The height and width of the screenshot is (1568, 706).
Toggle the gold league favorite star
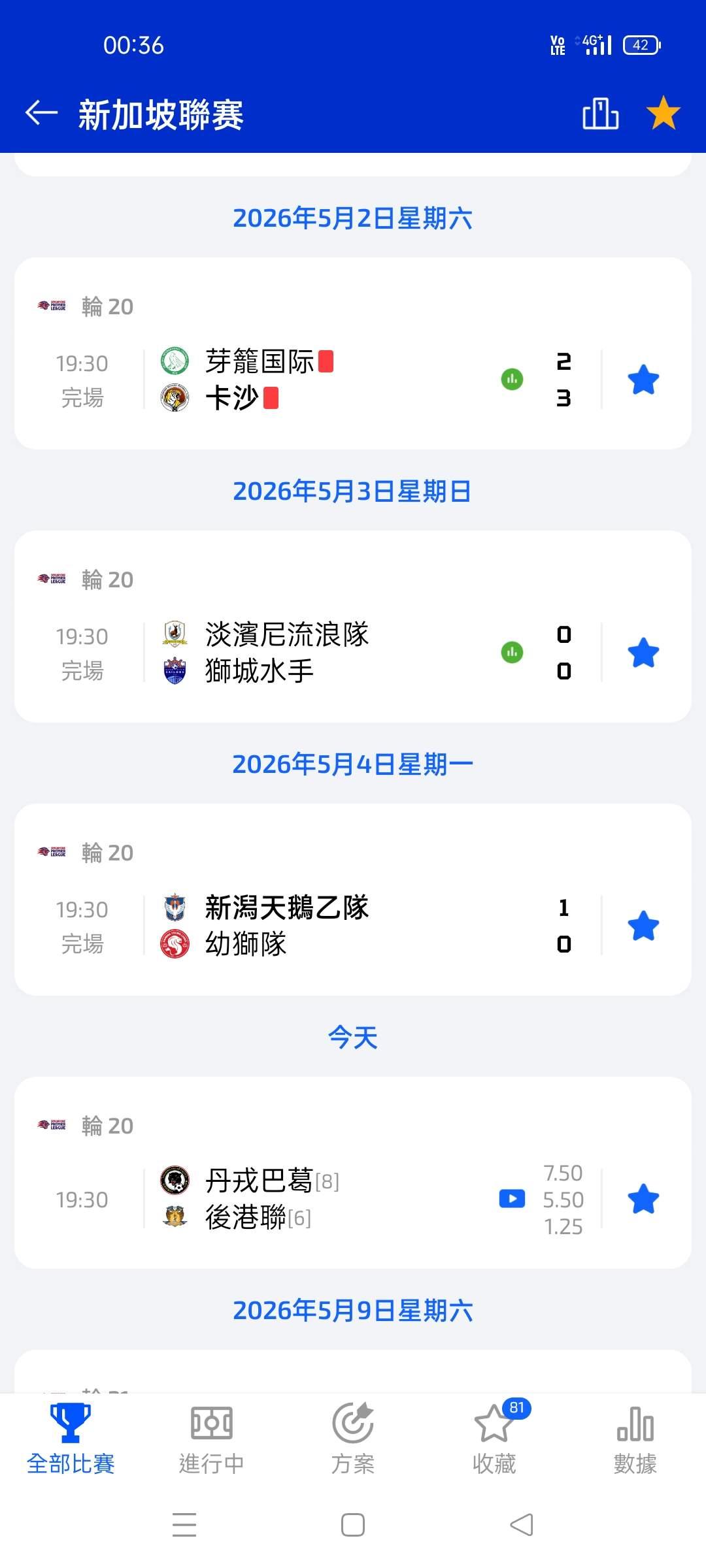pyautogui.click(x=663, y=113)
